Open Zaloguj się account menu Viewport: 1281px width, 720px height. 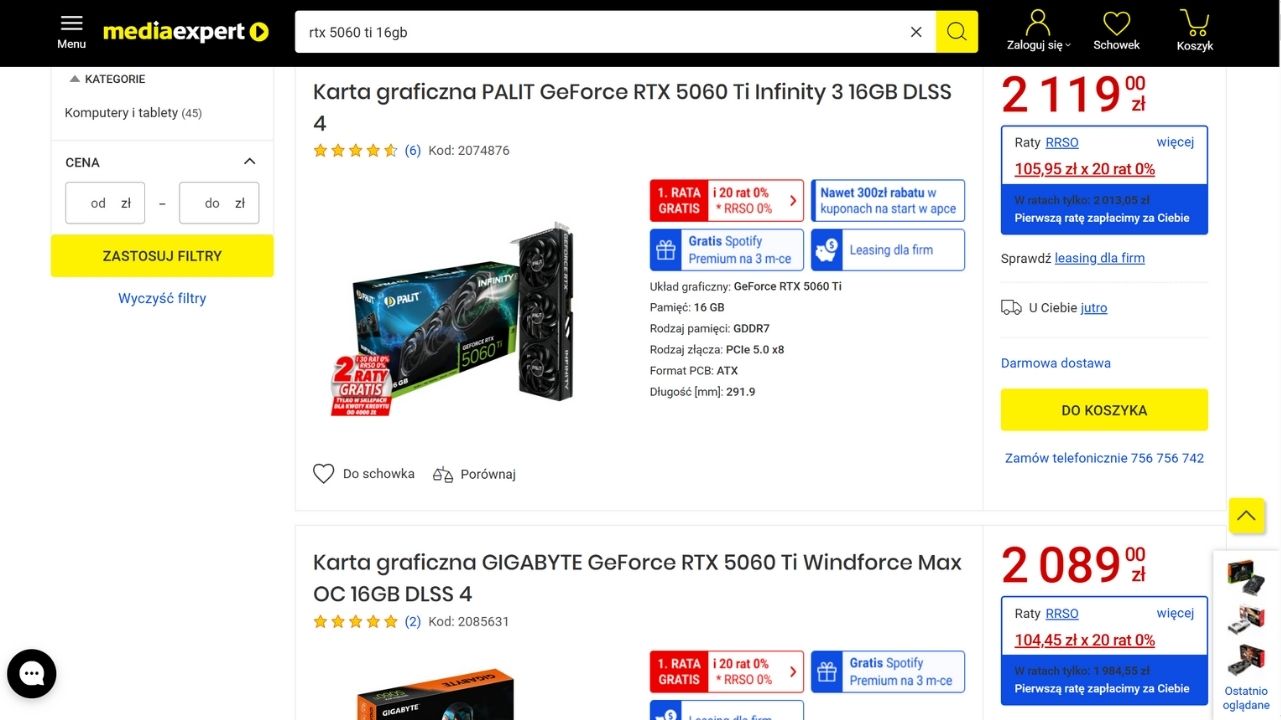coord(1038,32)
